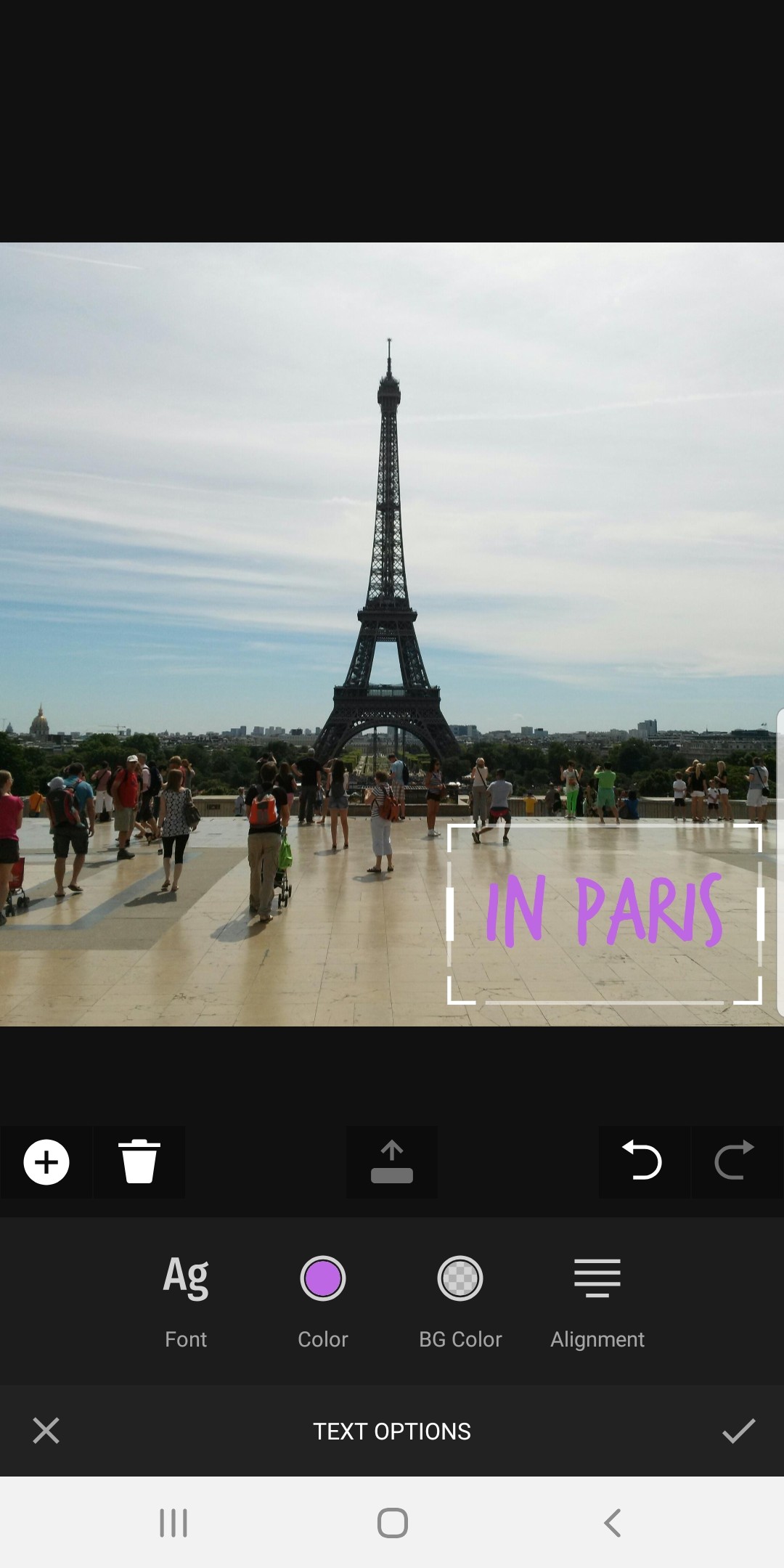Confirm text options with the checkmark
Screen dimensions: 784x1568
pyautogui.click(x=738, y=1431)
